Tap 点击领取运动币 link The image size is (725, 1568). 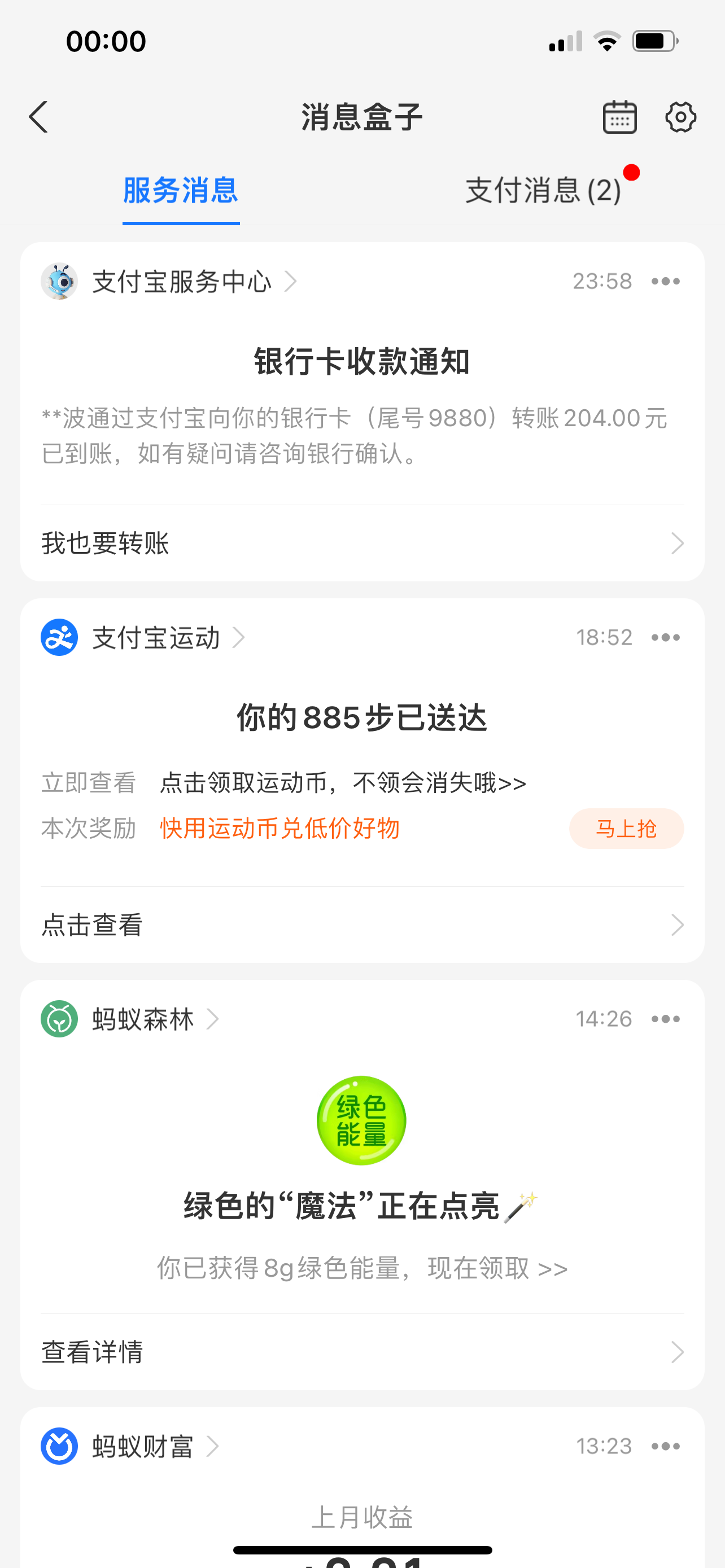pyautogui.click(x=342, y=783)
